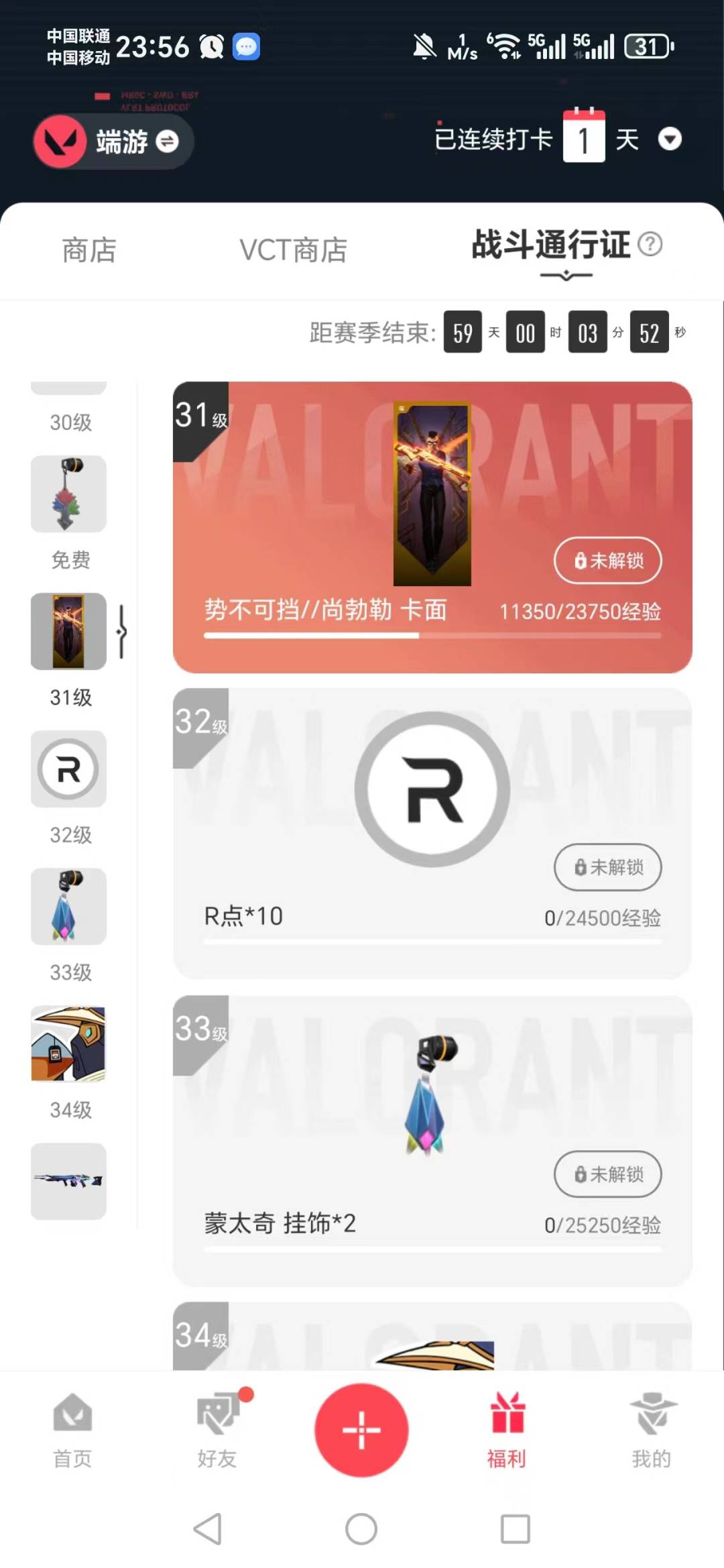The height and width of the screenshot is (1568, 724).
Task: Select the gun skin thumbnail in sidebar
Action: tap(68, 1181)
